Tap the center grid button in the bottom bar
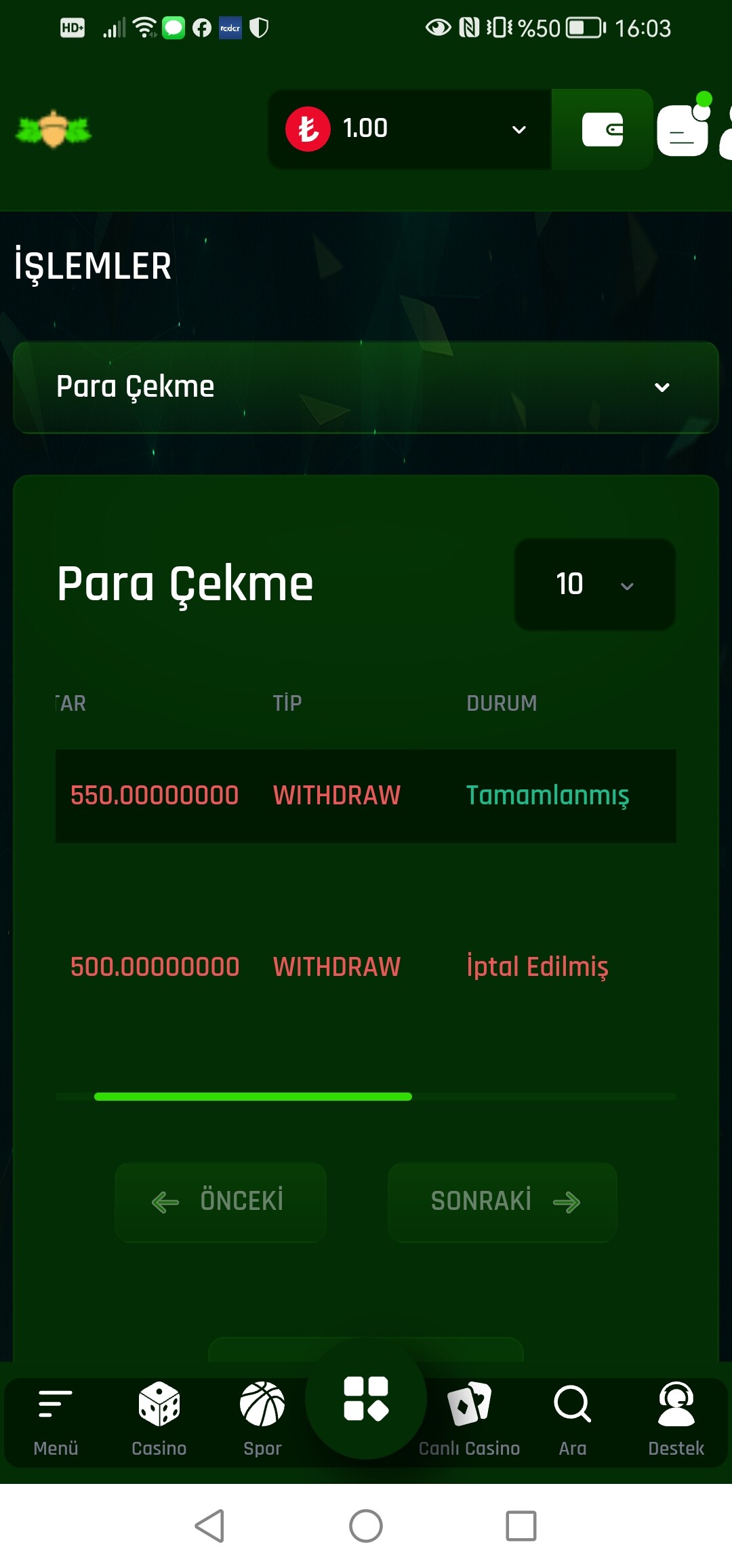 (366, 1398)
